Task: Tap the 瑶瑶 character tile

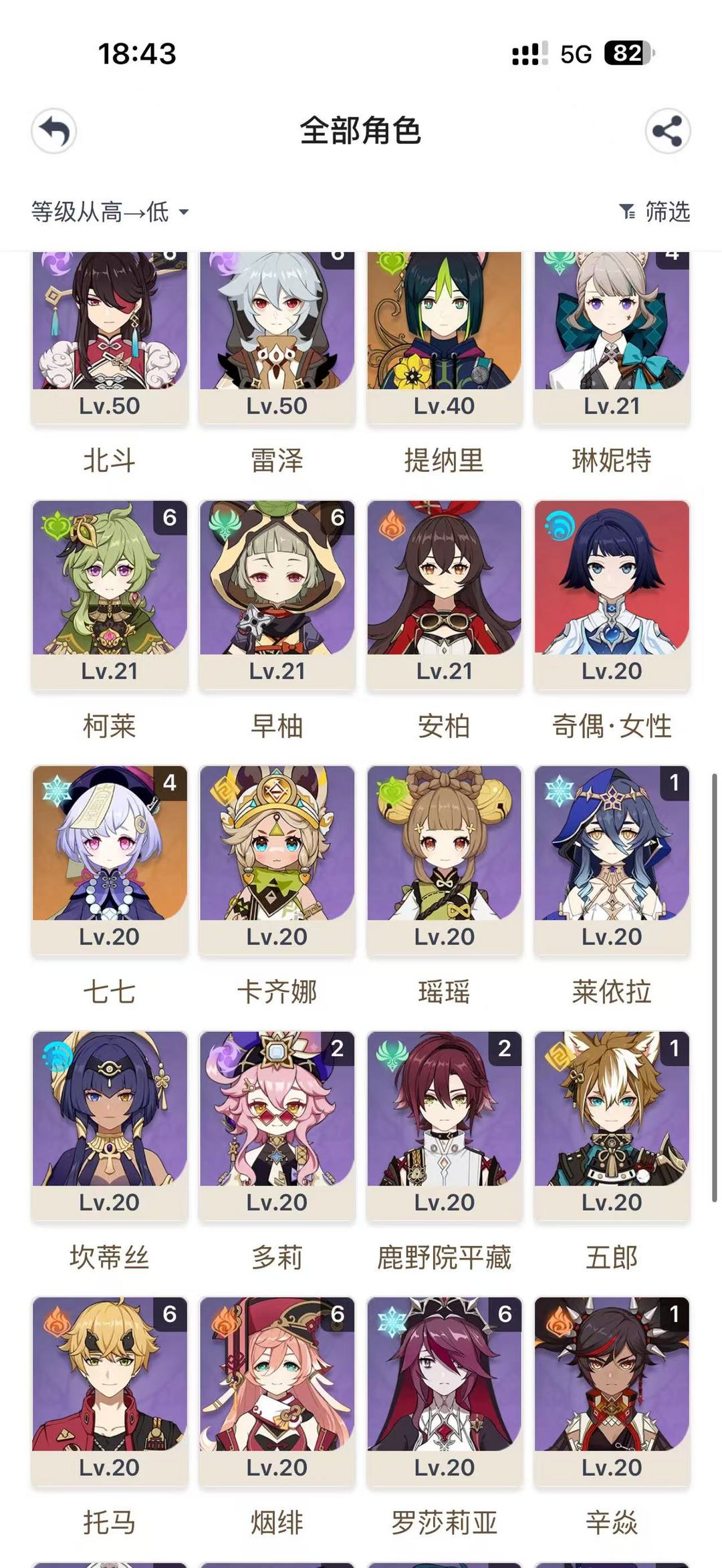Action: (444, 860)
